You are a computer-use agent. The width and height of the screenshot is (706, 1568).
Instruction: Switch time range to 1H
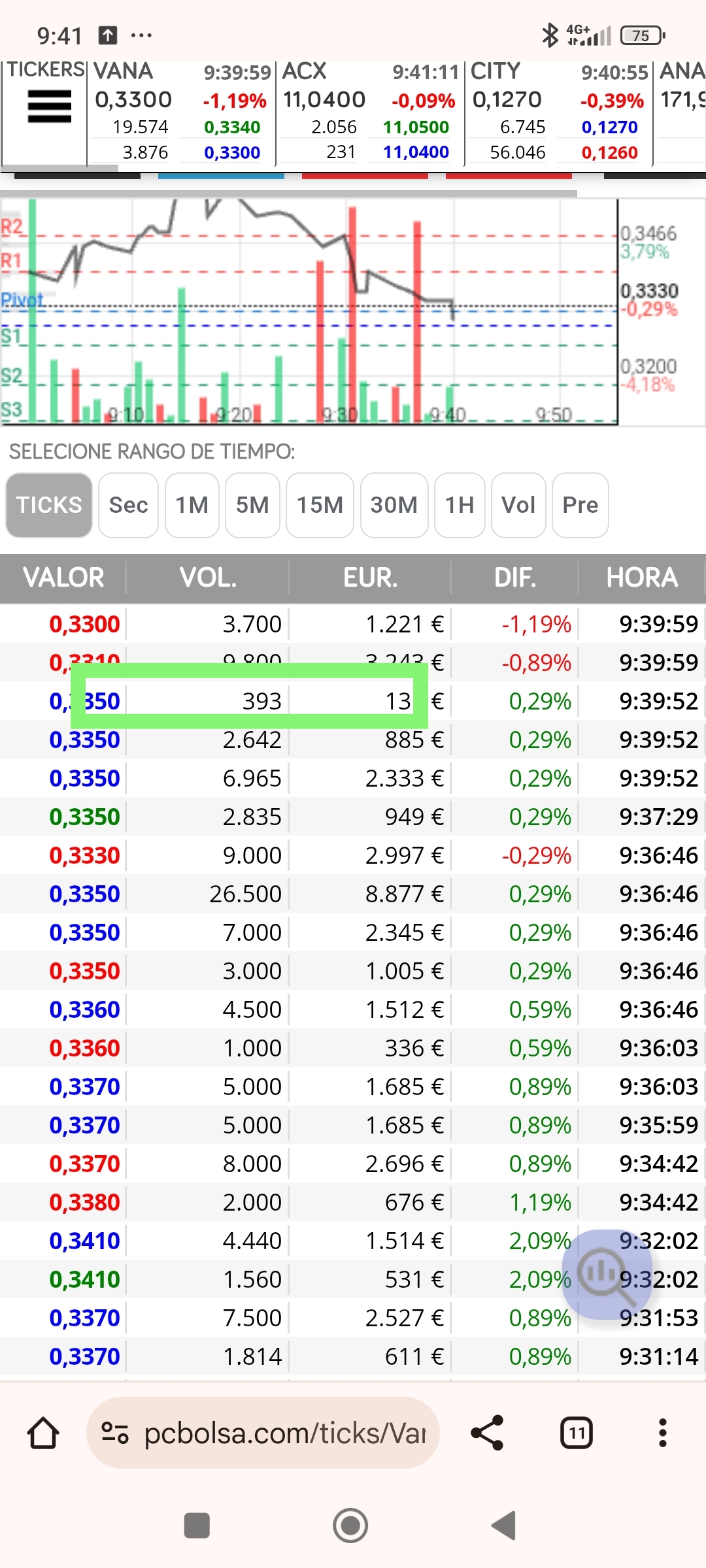460,505
